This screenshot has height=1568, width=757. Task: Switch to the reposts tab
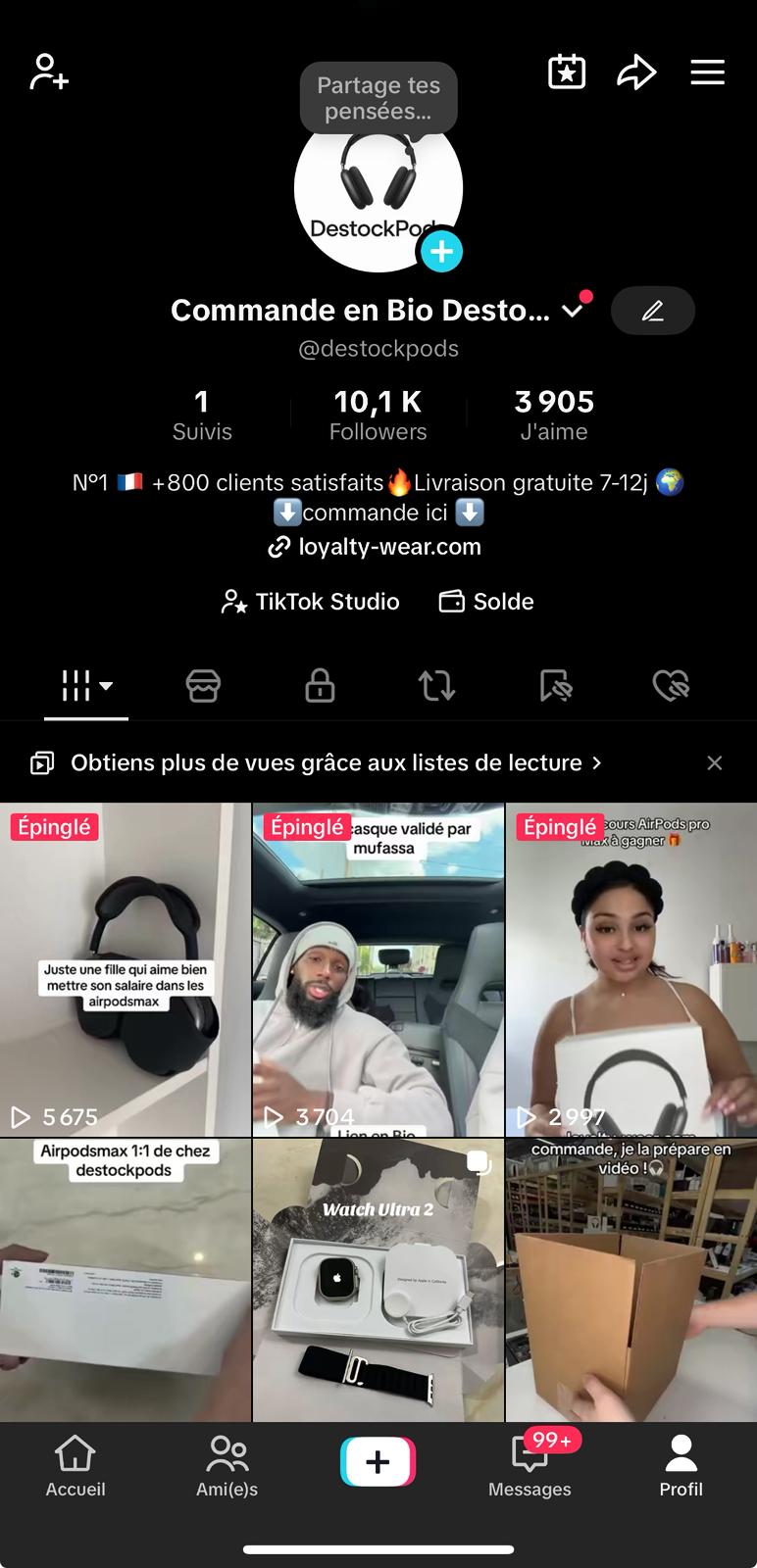pos(436,686)
